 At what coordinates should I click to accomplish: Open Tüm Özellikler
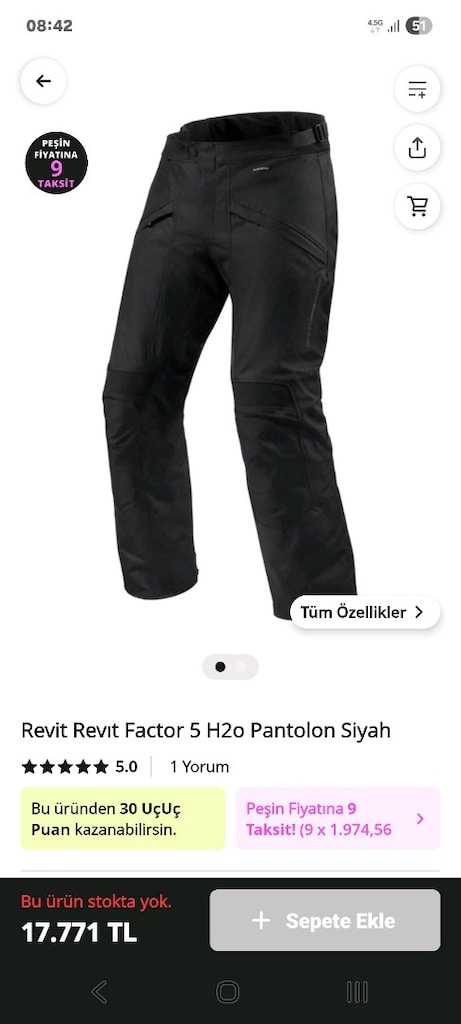pyautogui.click(x=365, y=612)
